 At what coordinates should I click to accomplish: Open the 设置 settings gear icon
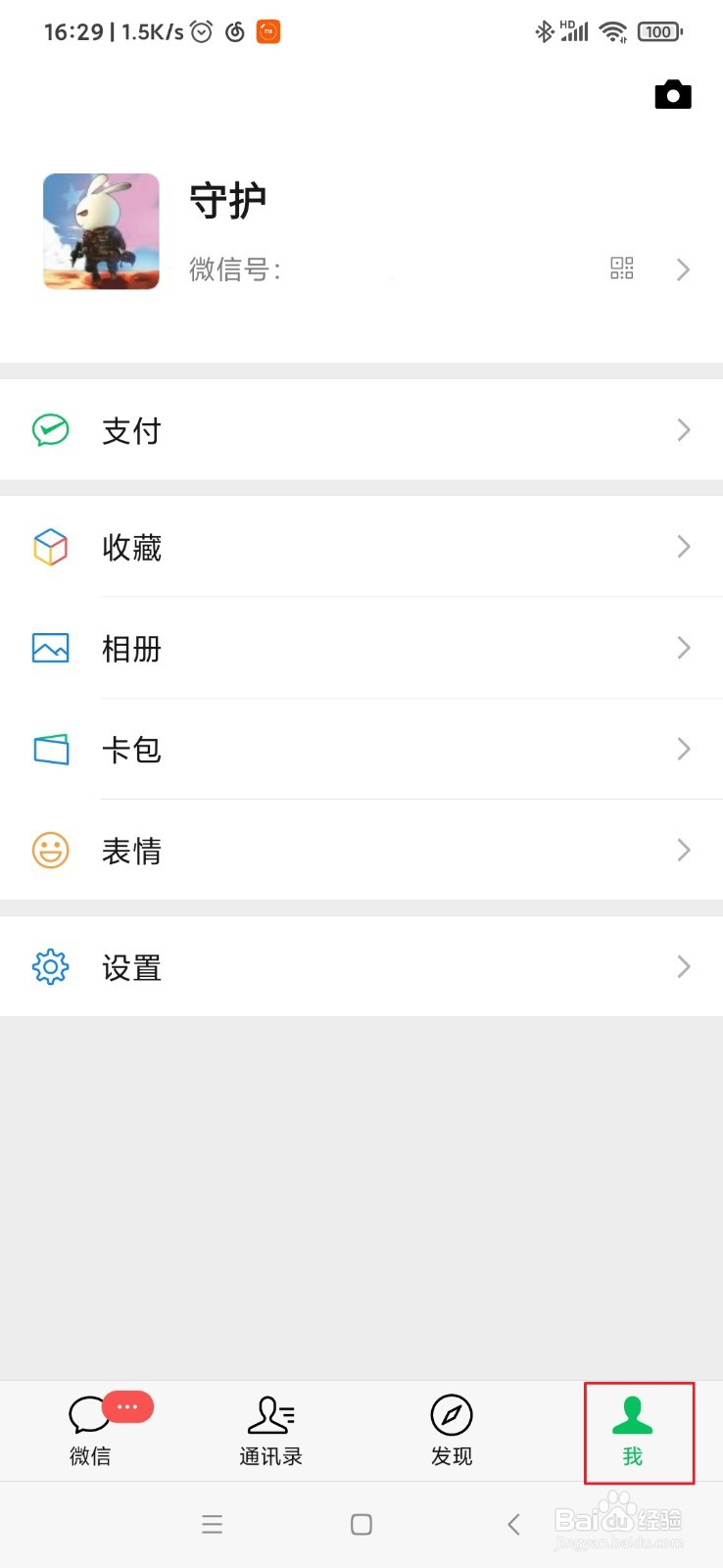pos(50,966)
